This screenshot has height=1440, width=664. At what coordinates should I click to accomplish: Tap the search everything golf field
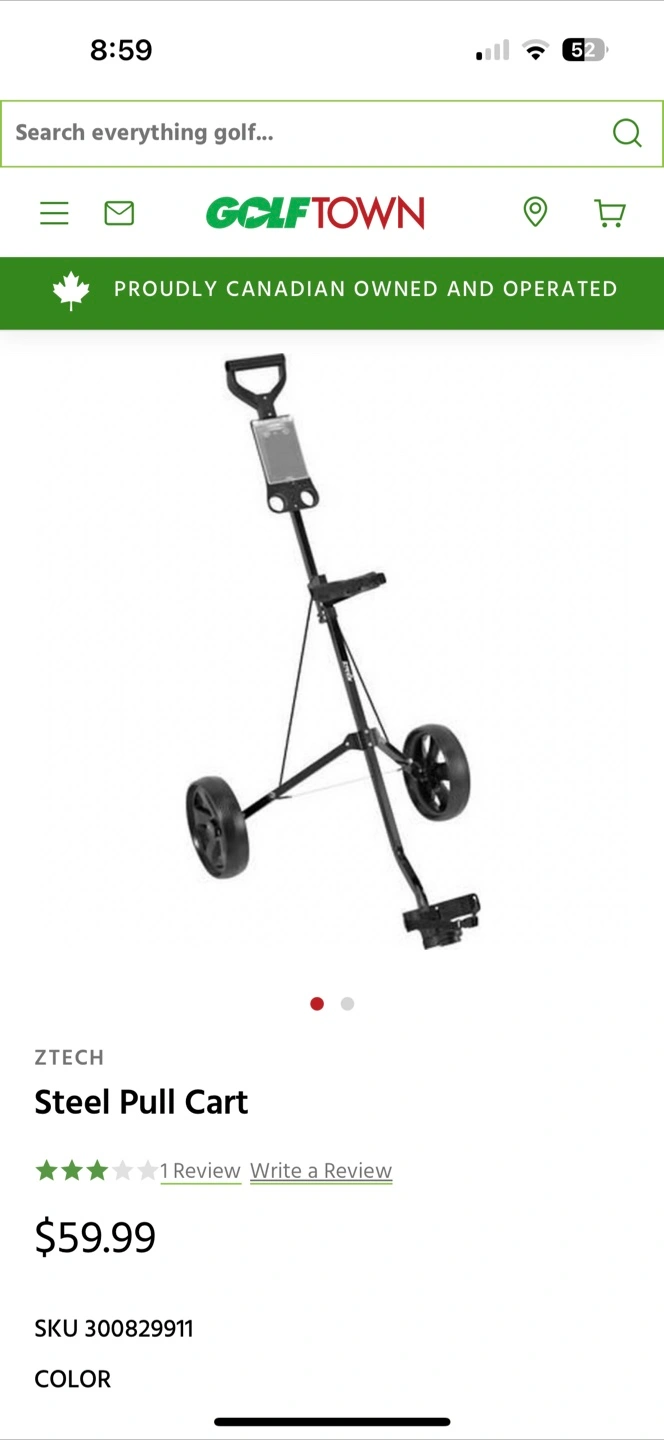[x=300, y=133]
